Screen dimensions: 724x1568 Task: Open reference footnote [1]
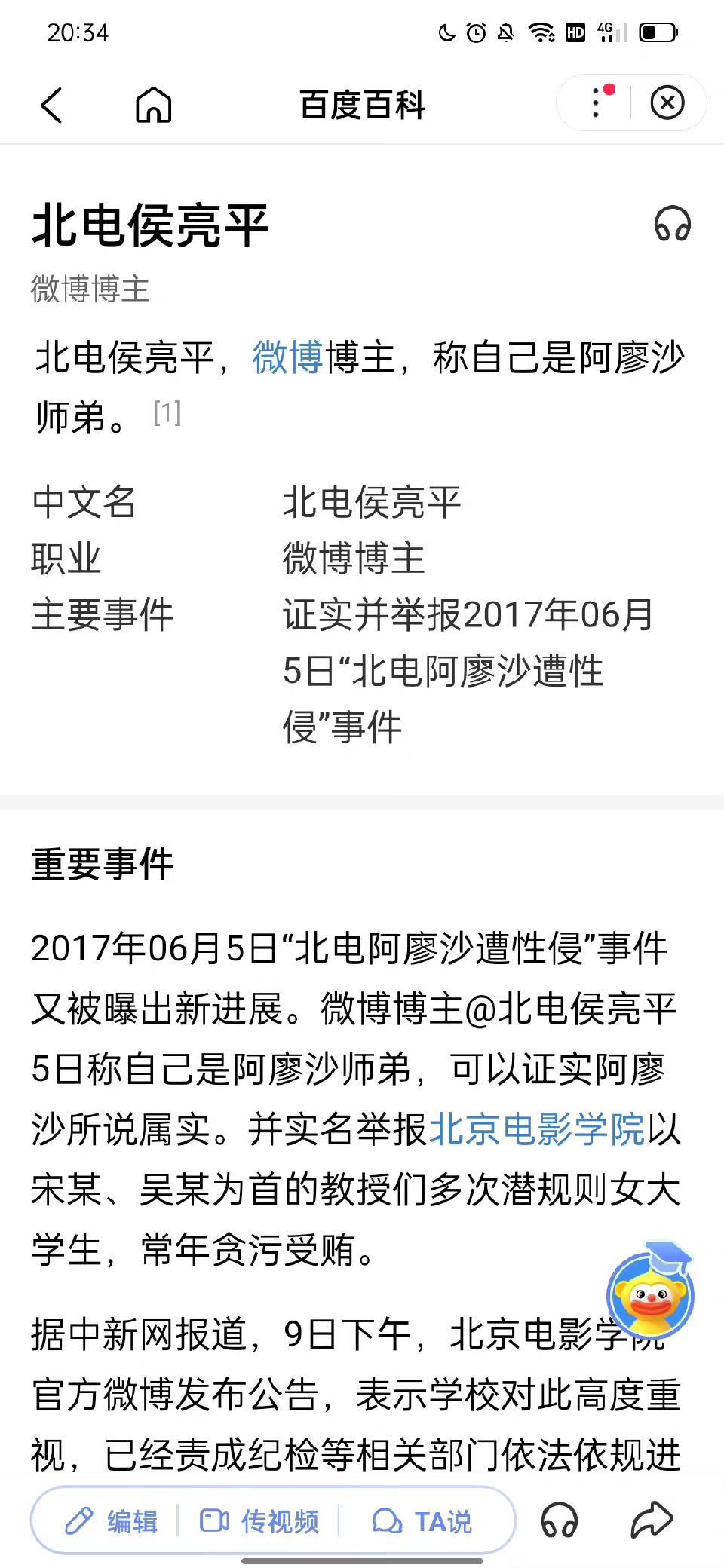167,413
